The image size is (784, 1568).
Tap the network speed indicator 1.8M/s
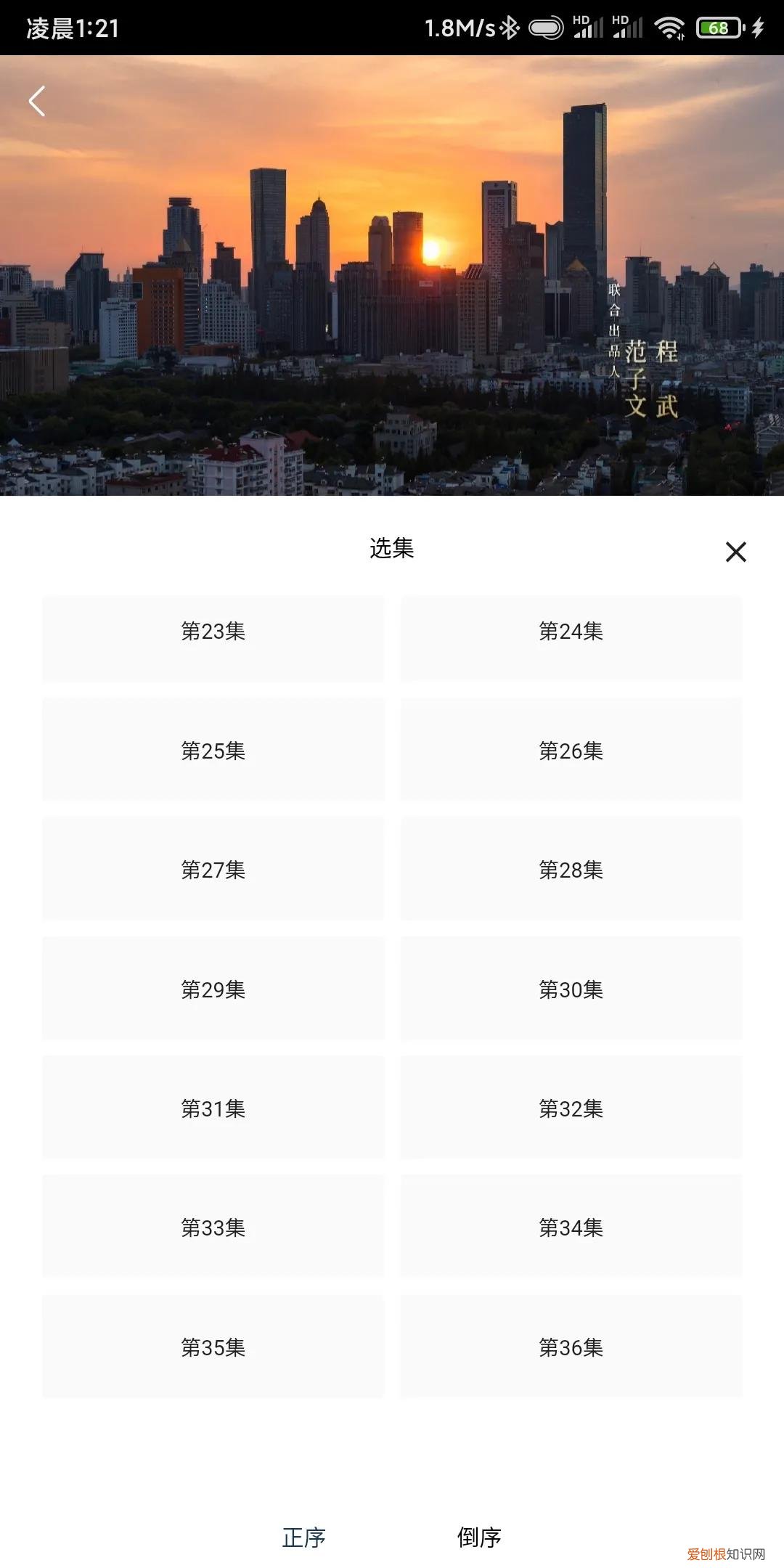point(460,28)
